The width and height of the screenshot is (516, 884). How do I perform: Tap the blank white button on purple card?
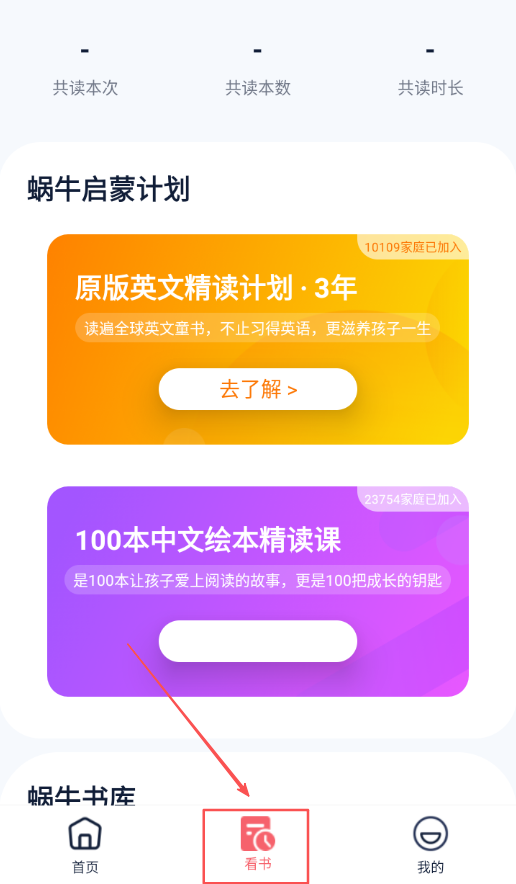[258, 641]
